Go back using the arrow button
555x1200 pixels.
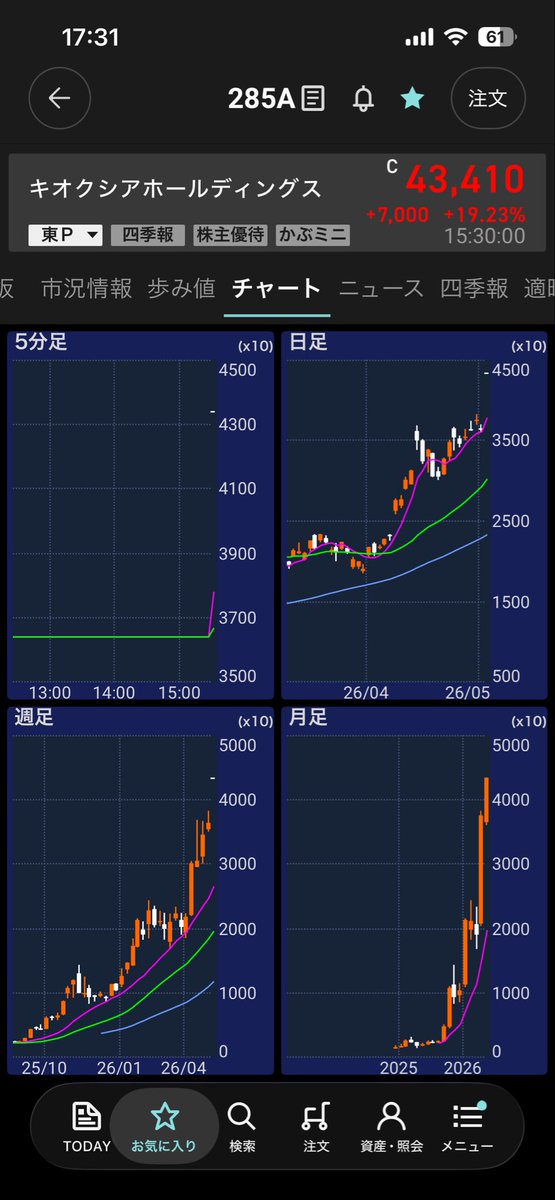(x=59, y=98)
